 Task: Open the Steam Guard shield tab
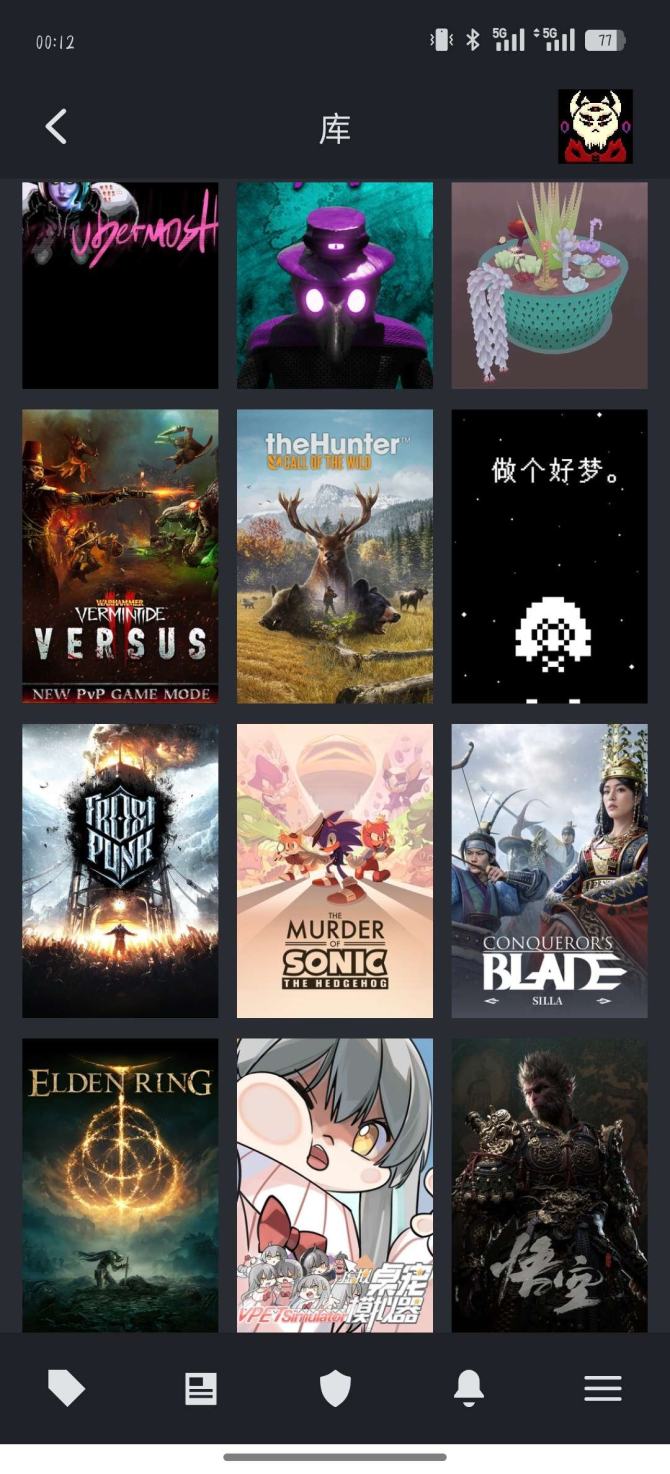(335, 1388)
